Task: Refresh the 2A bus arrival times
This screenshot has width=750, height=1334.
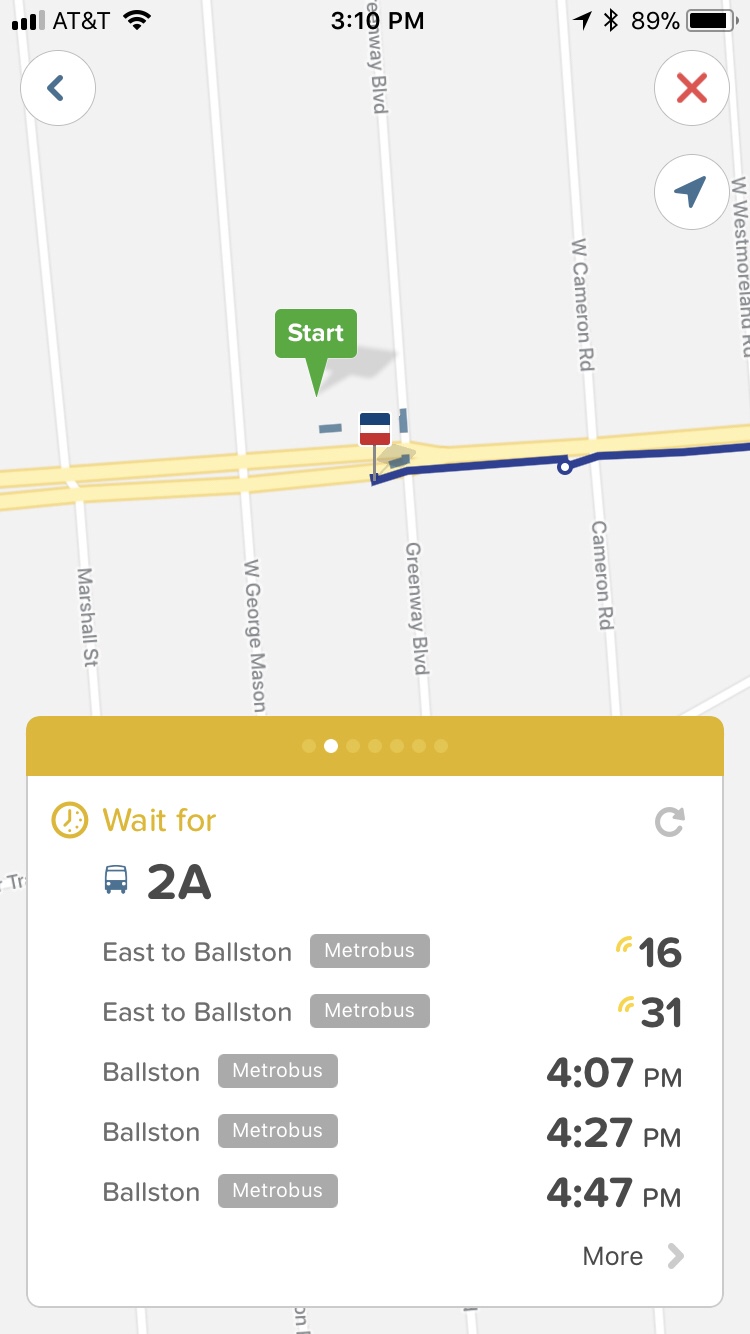Action: [669, 822]
